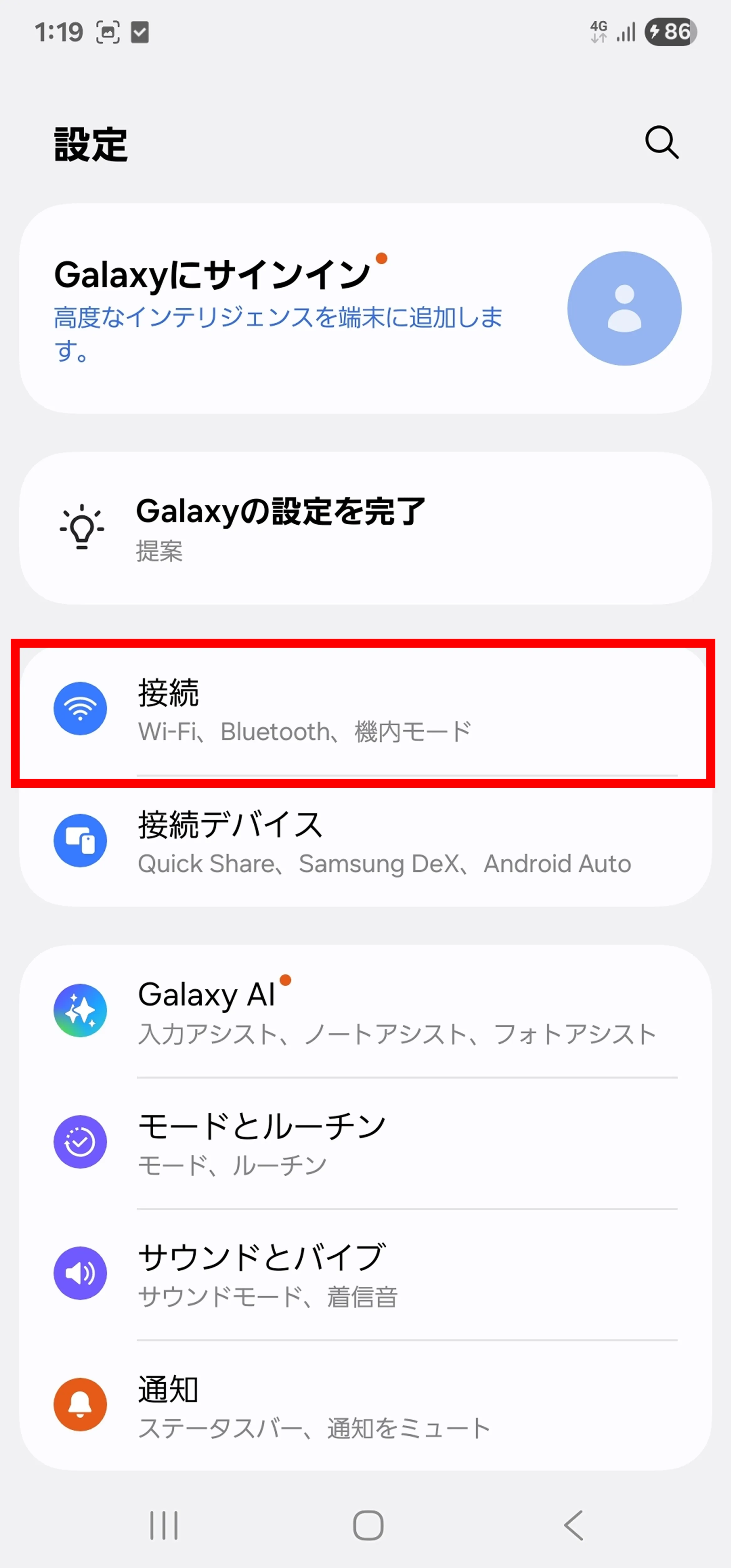Open モードとルーチン settings

365,1142
